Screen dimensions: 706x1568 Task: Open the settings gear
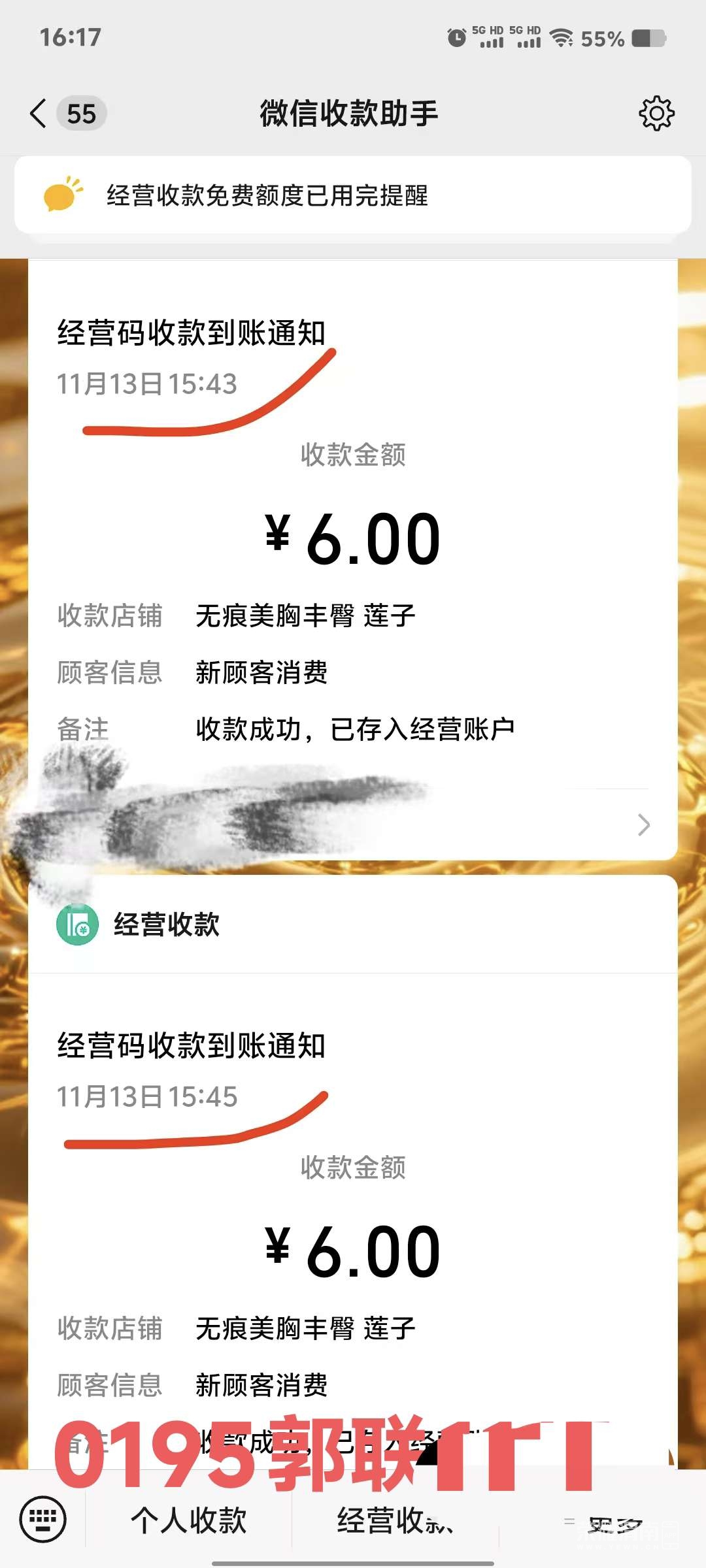pyautogui.click(x=656, y=114)
